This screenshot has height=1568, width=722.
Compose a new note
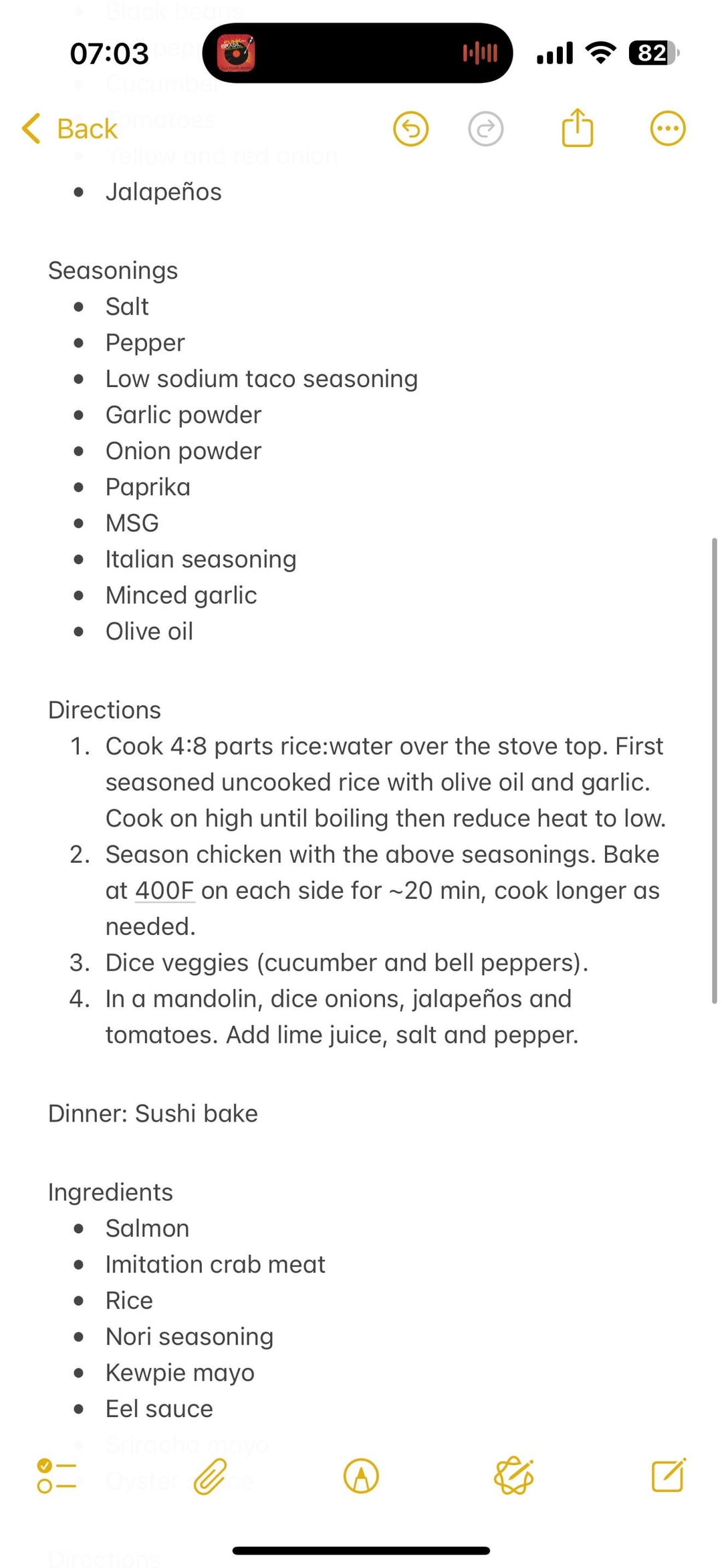point(668,1476)
